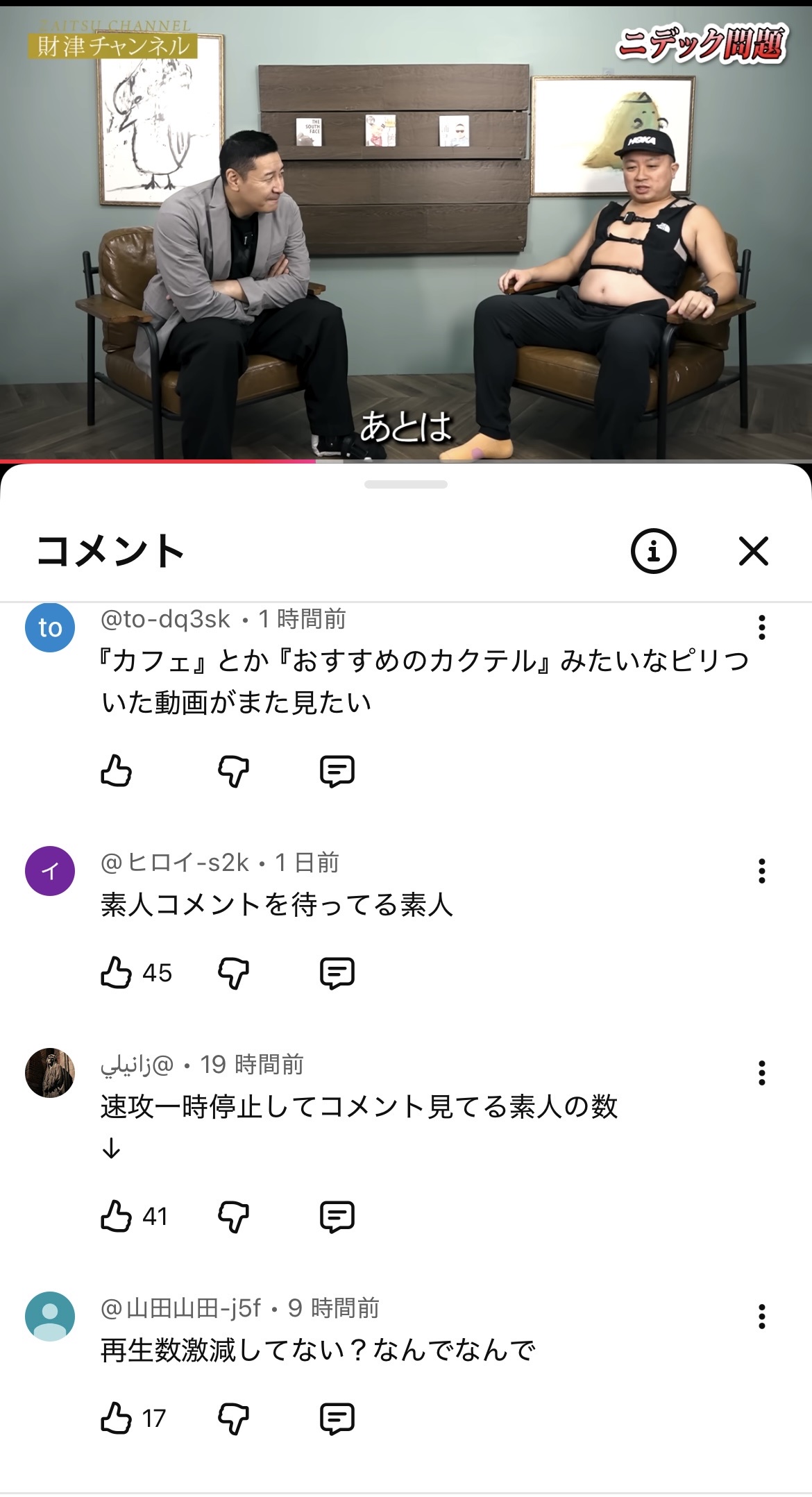Open @to-dq3sk's profile avatar
Viewport: 812px width, 1497px height.
(x=50, y=627)
